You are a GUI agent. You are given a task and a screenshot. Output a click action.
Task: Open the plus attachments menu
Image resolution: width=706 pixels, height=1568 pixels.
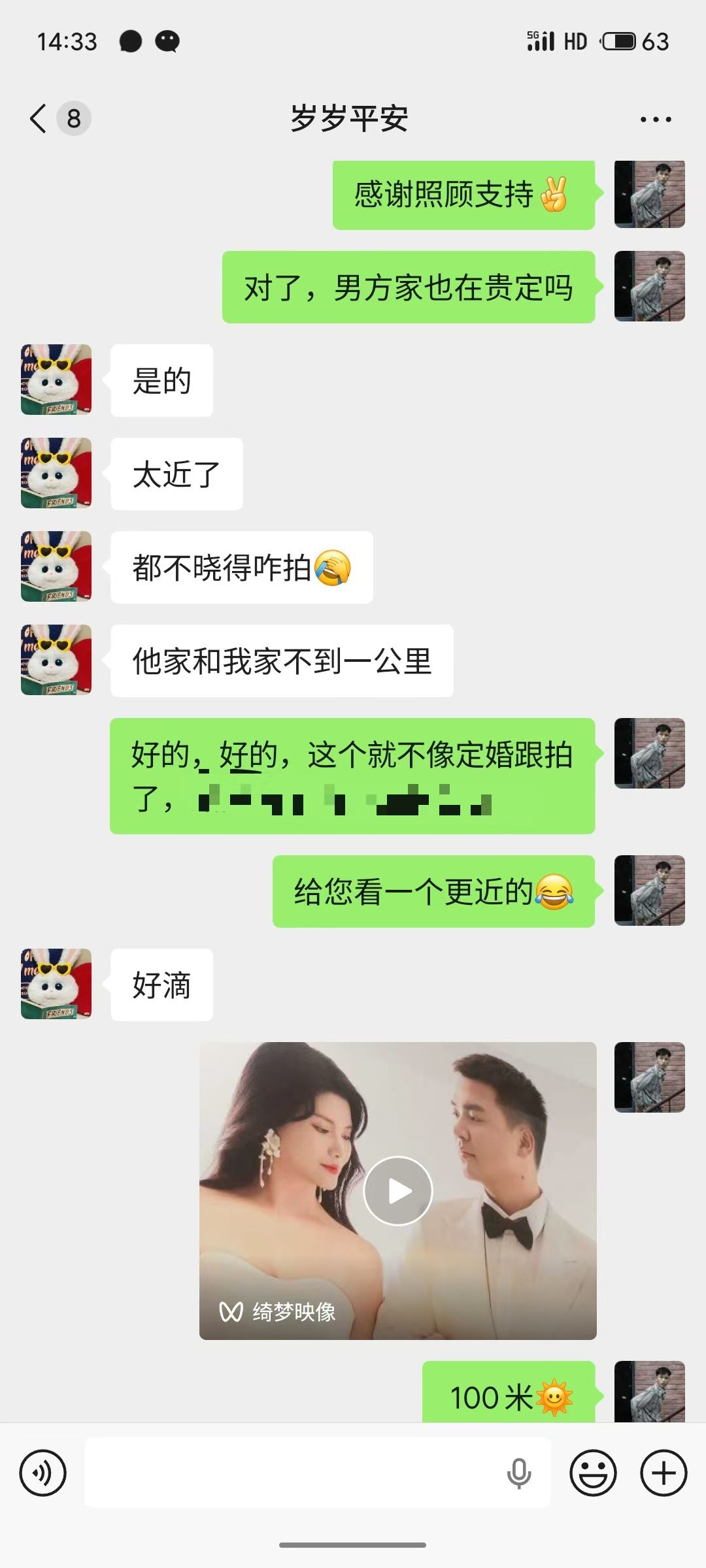click(663, 1473)
